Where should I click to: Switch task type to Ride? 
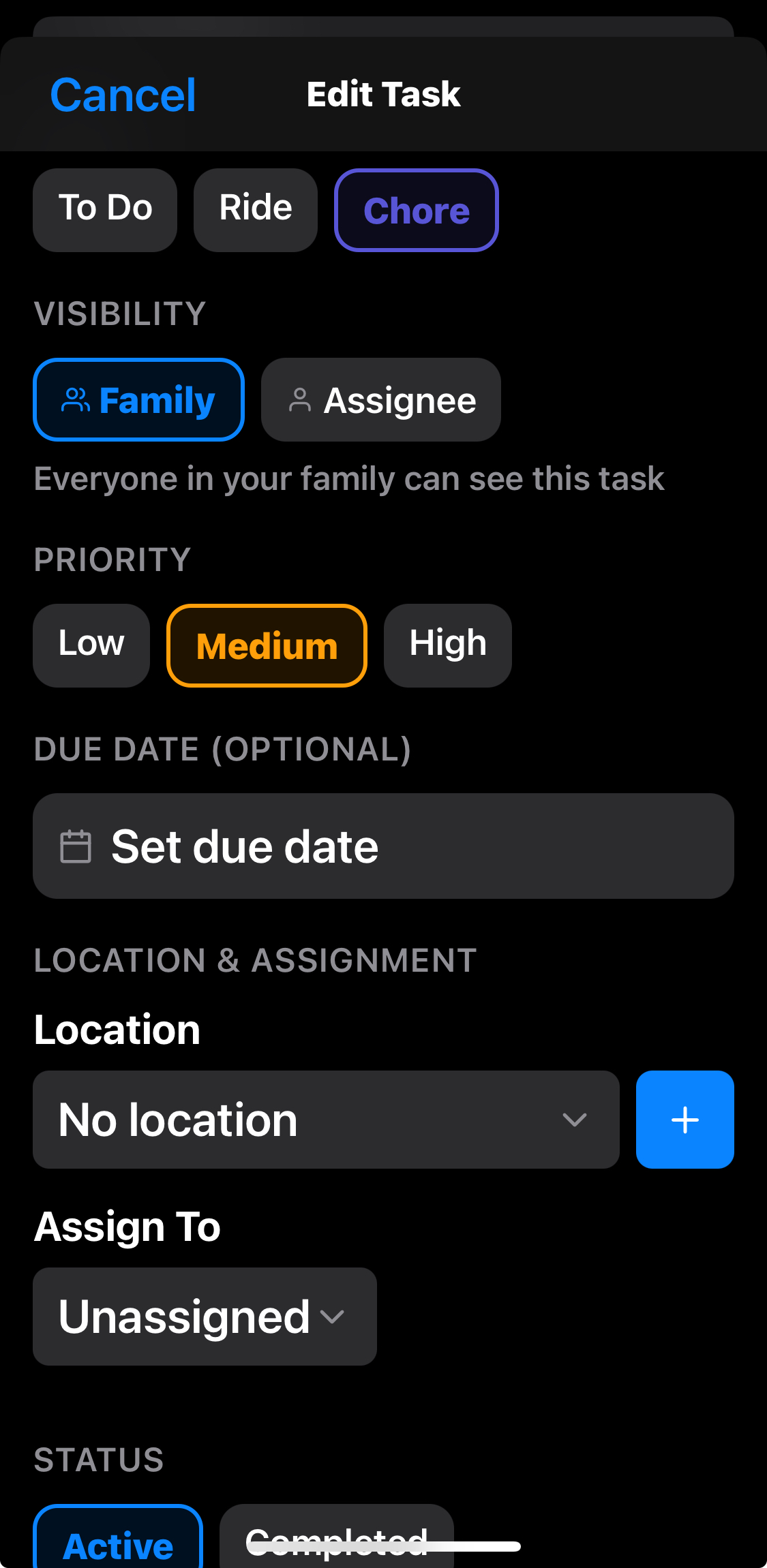pyautogui.click(x=255, y=209)
